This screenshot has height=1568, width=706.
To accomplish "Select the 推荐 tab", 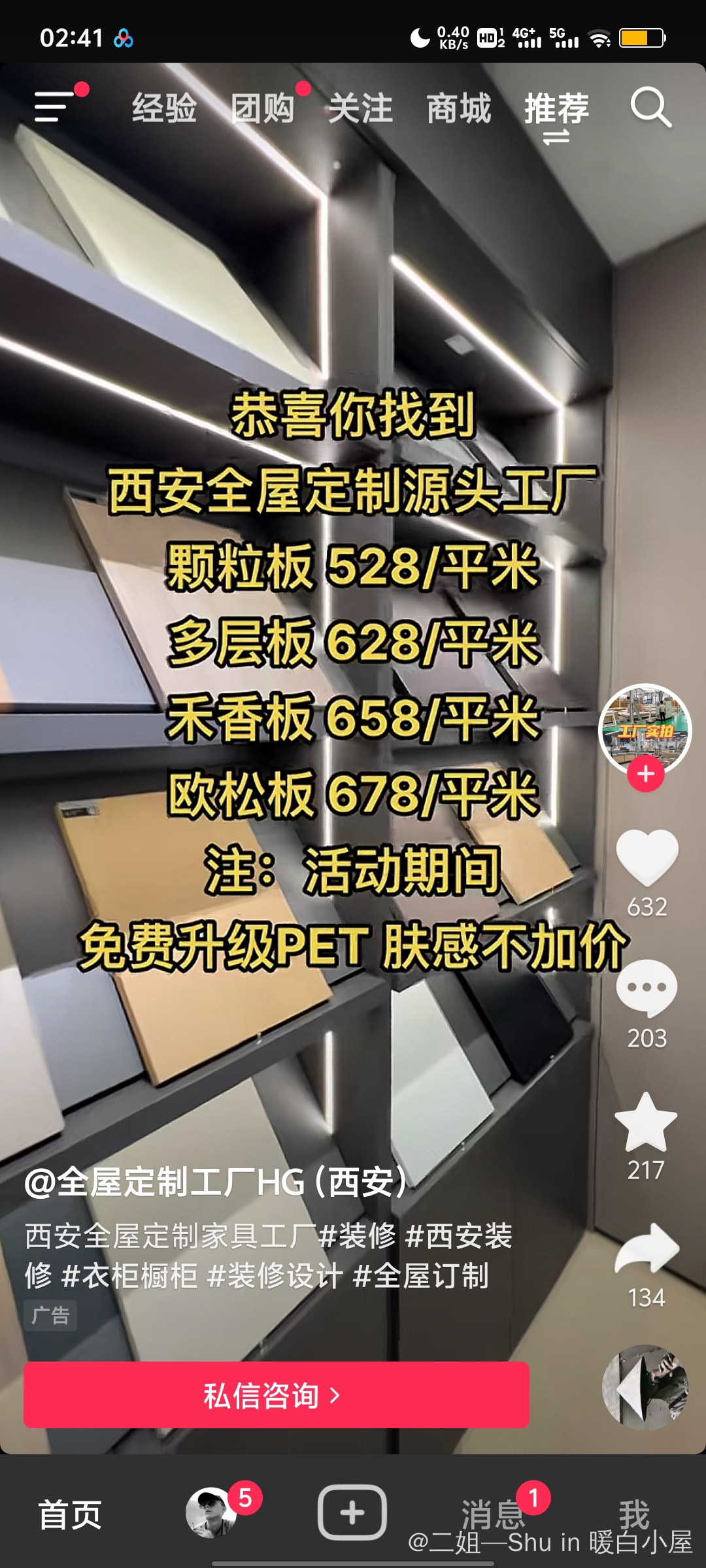I will [x=556, y=108].
